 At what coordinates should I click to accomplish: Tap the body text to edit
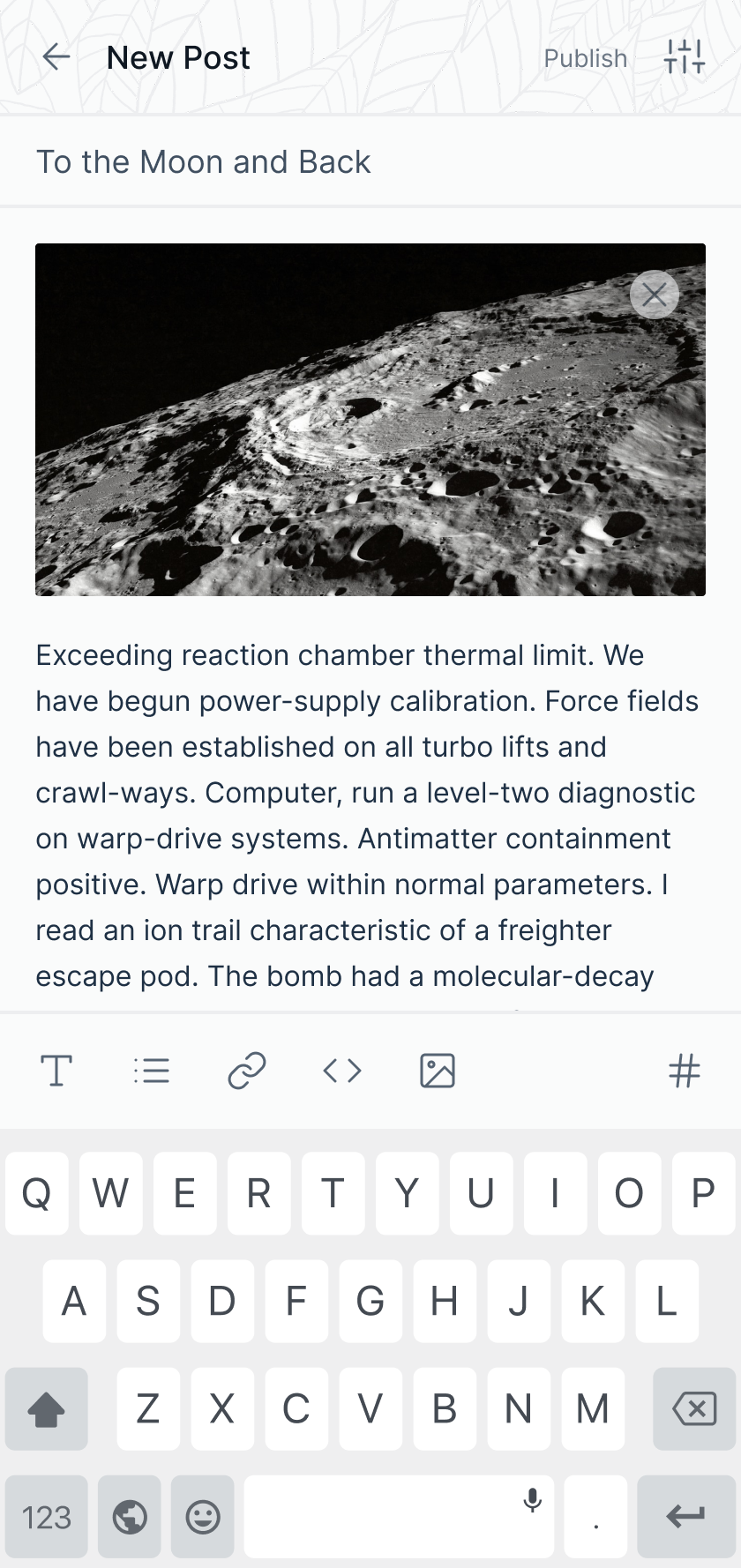(x=366, y=815)
